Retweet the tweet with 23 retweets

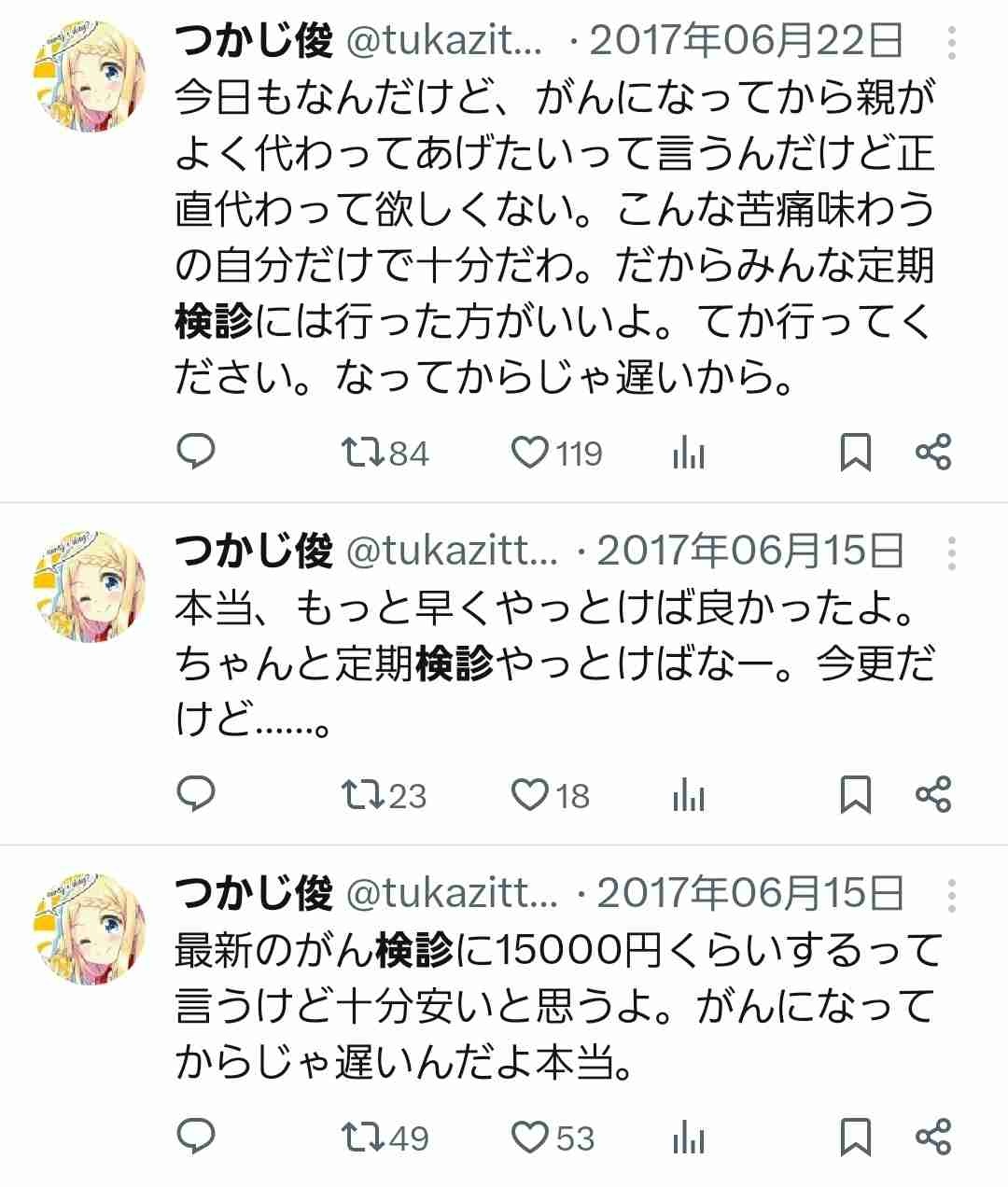[360, 796]
